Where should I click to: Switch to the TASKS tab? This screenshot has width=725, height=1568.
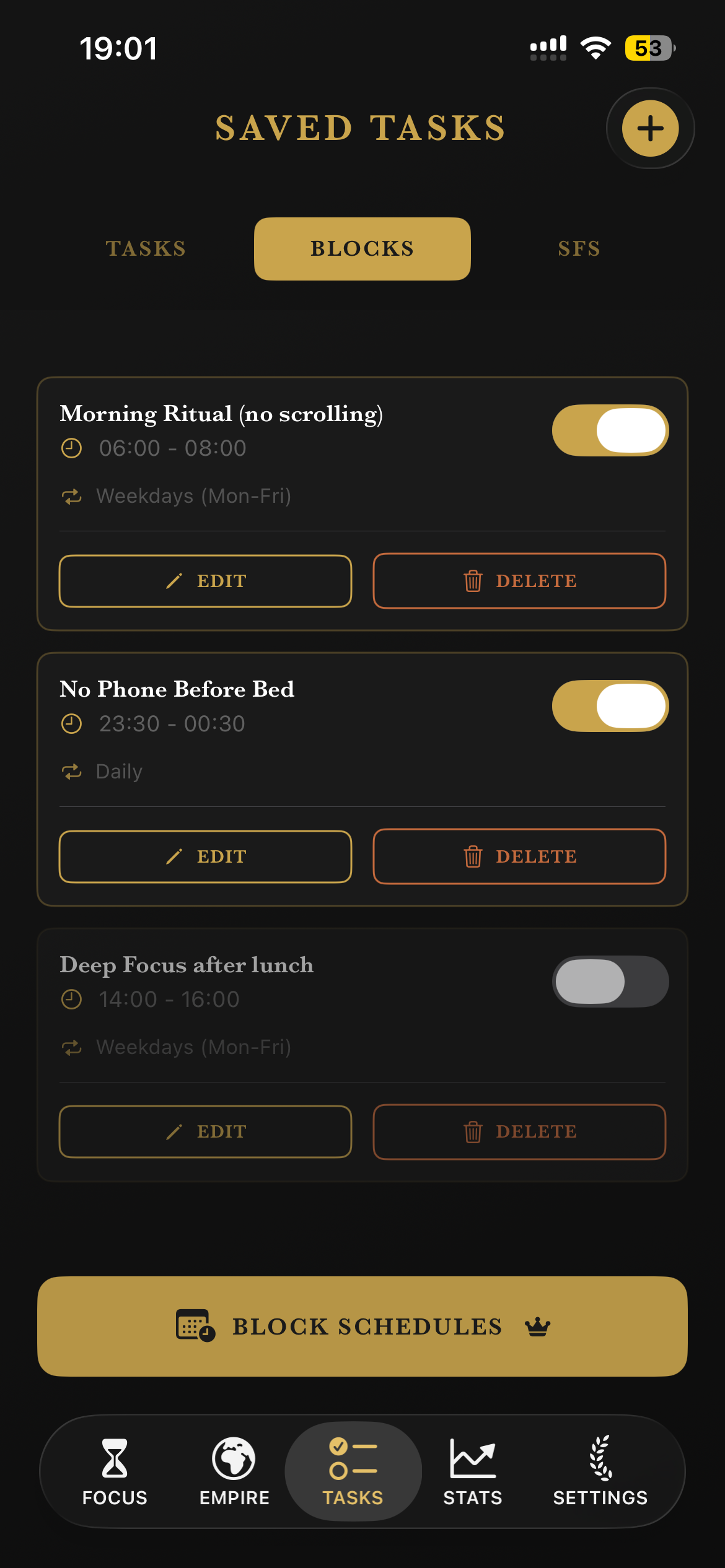coord(144,248)
